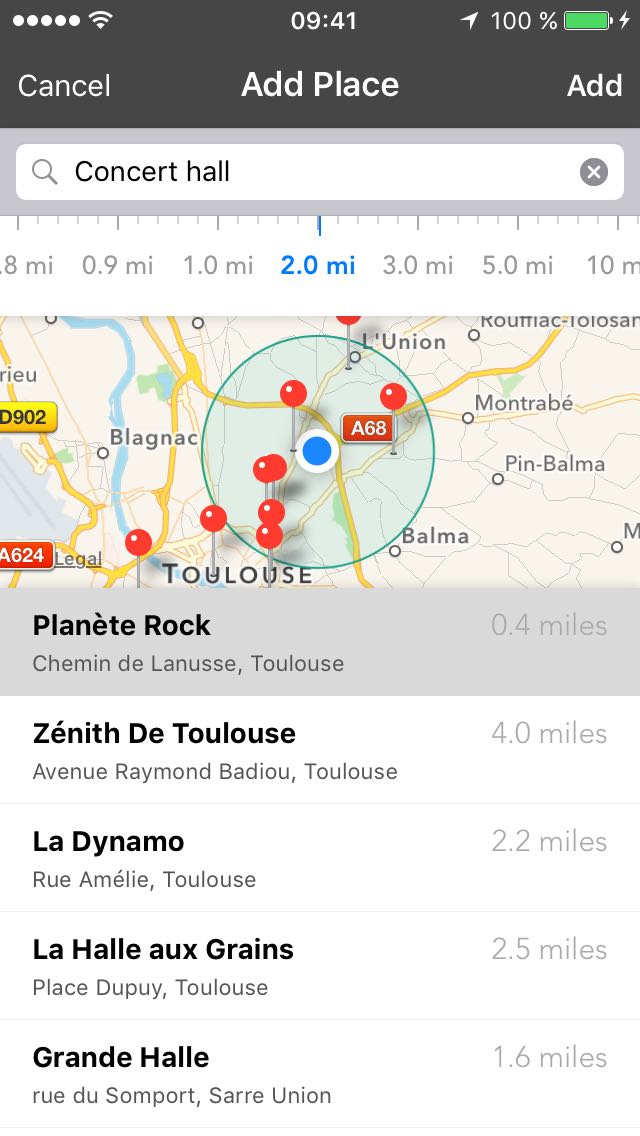The image size is (640, 1136).
Task: Clear the Concert hall search text
Action: point(594,172)
